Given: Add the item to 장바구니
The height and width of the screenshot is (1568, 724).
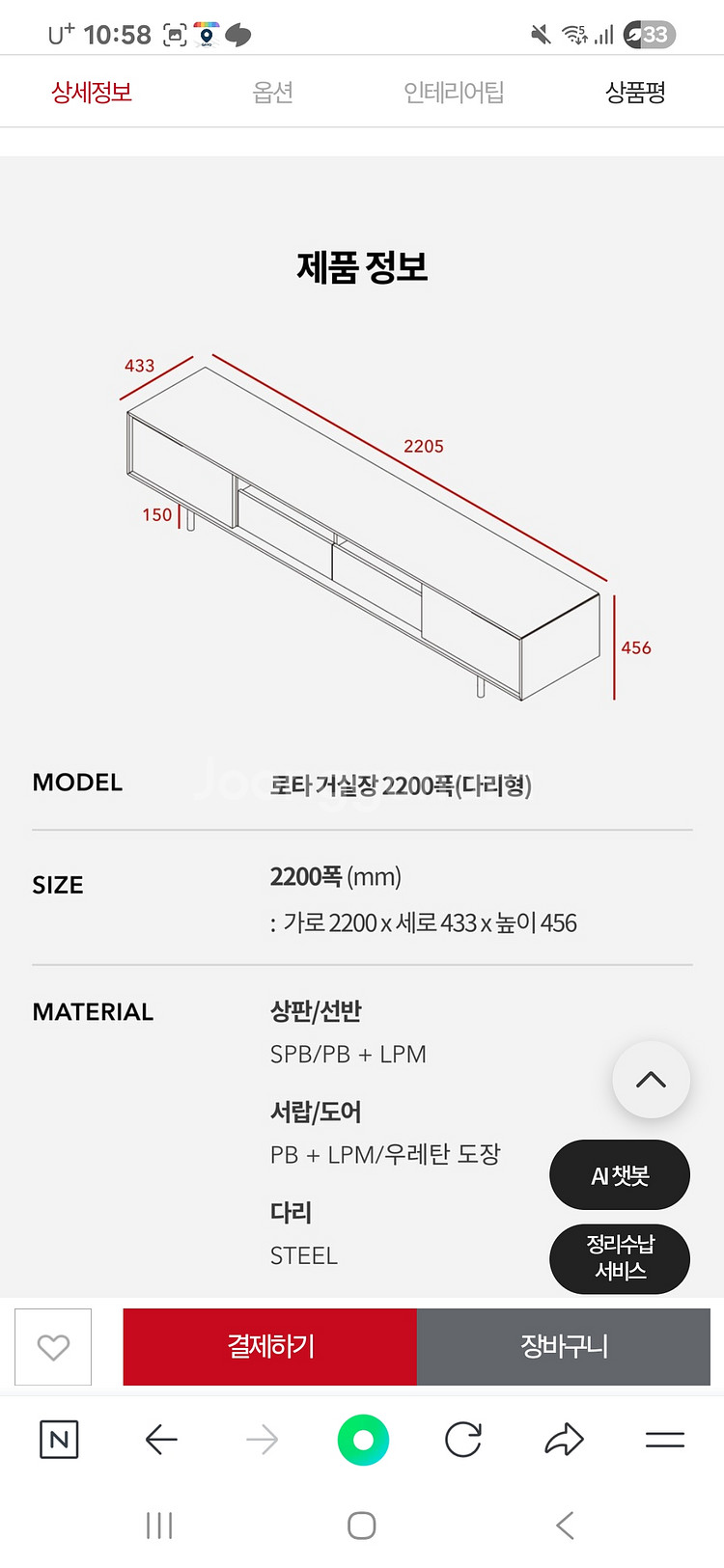Looking at the screenshot, I should tap(564, 1347).
